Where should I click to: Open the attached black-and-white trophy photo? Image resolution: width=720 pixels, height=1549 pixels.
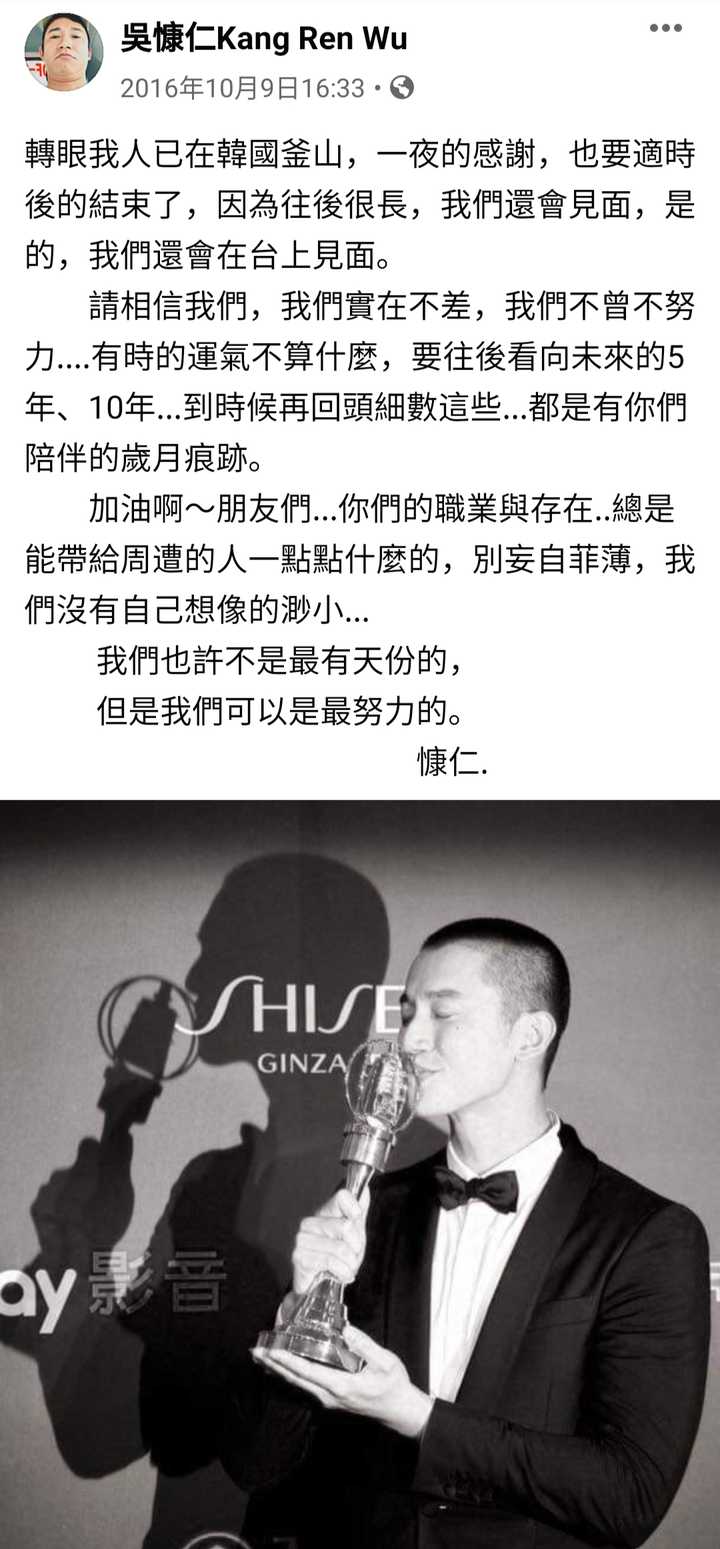pos(360,1174)
